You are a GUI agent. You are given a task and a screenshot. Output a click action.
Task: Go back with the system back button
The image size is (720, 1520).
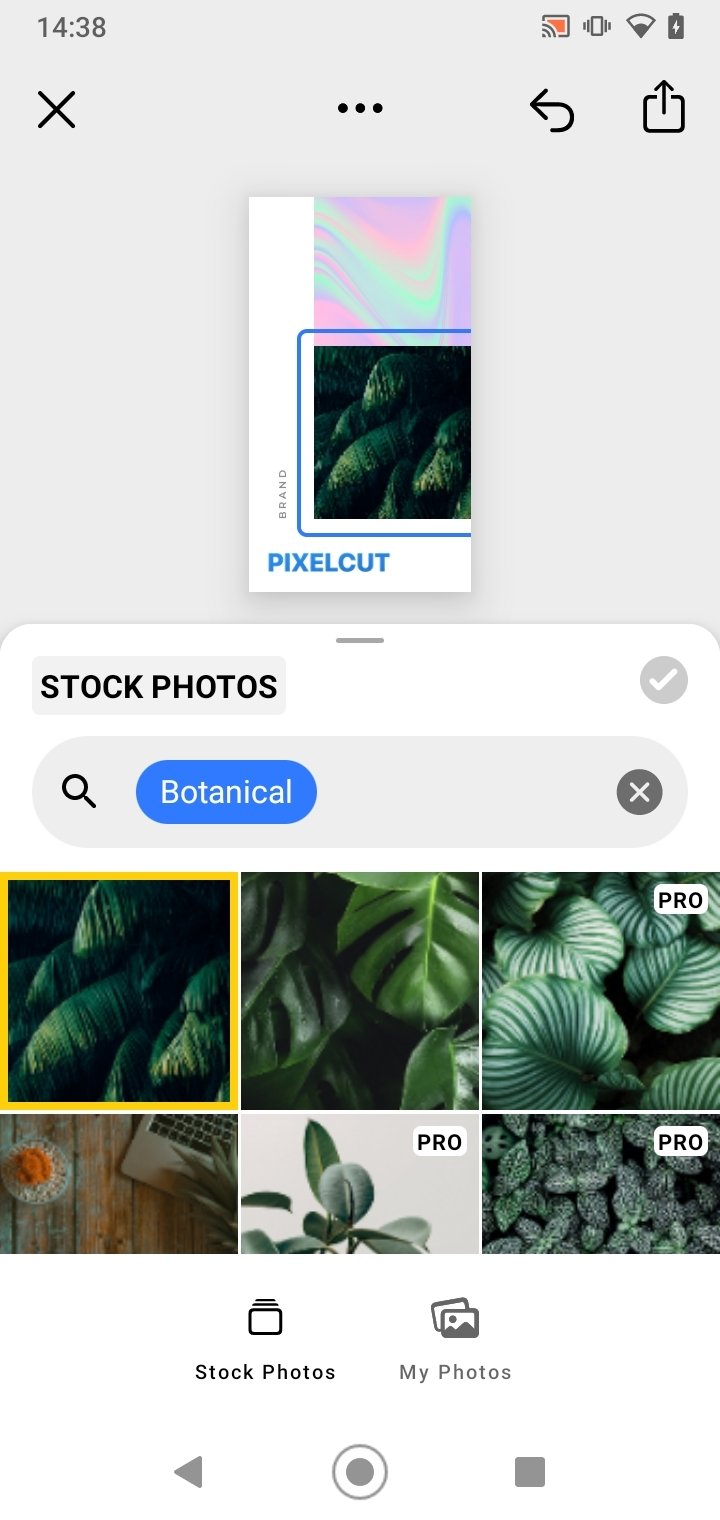(188, 1471)
